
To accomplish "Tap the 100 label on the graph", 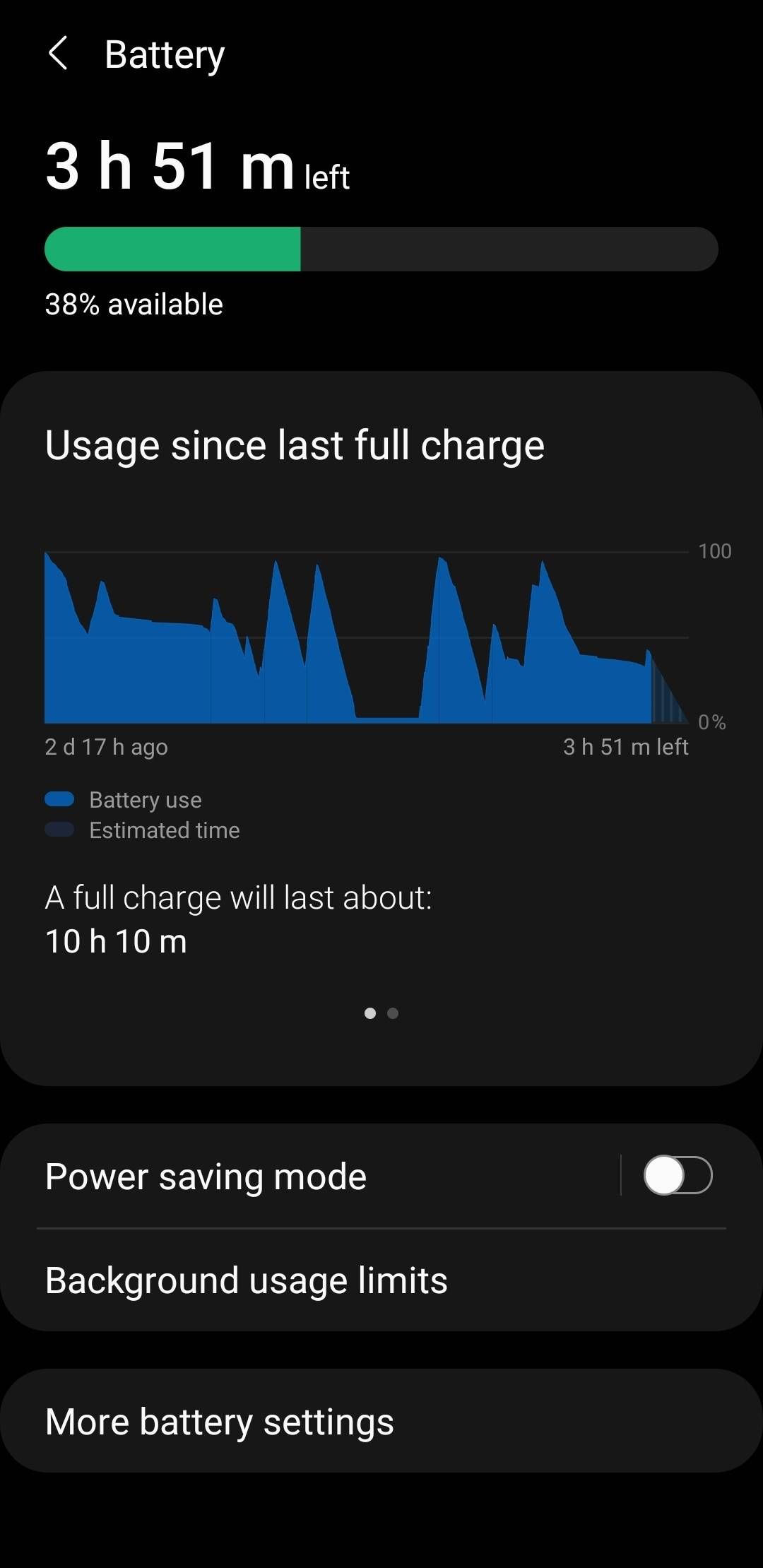I will click(x=715, y=552).
